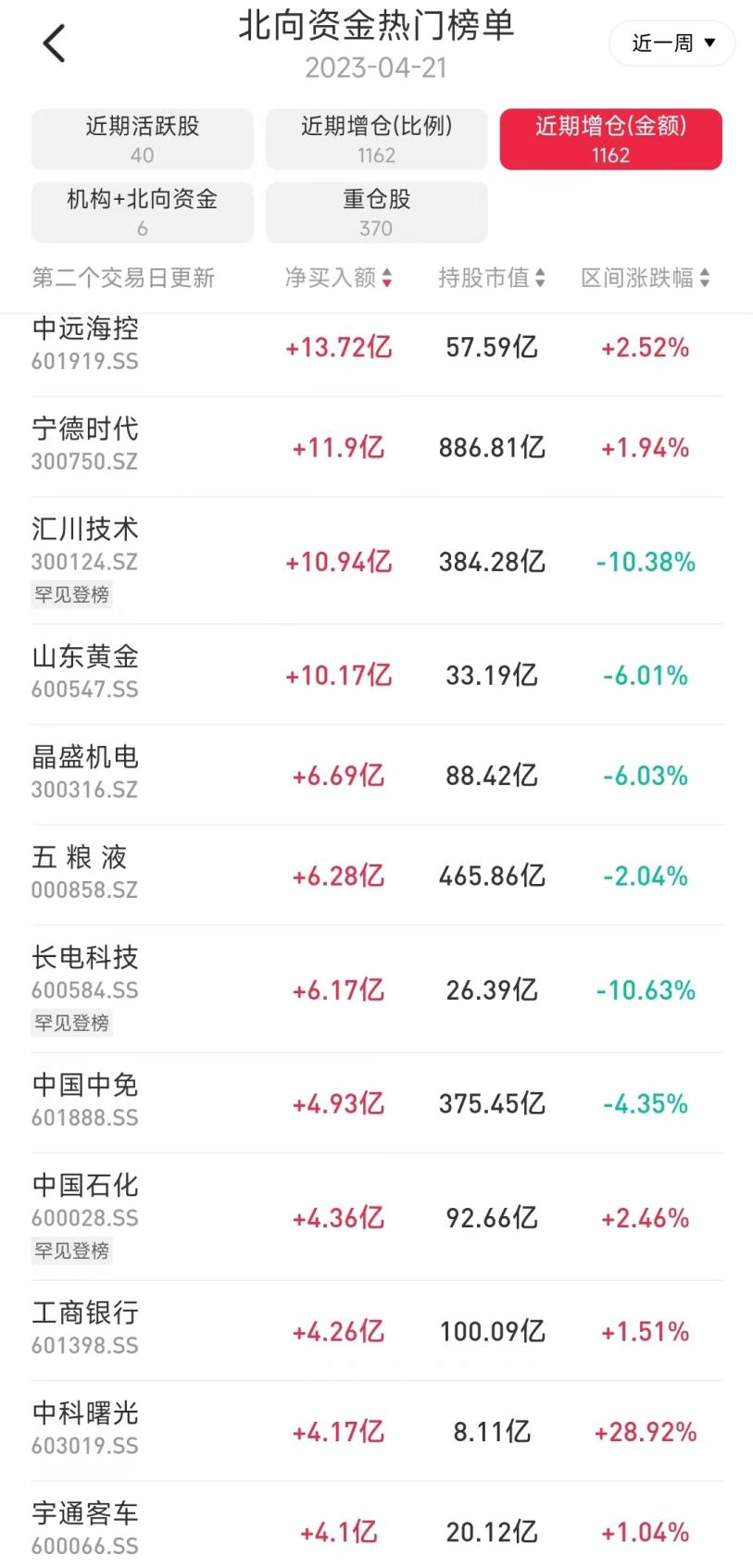Open the 山东黄金 stock row
This screenshot has width=753, height=1568.
pyautogui.click(x=376, y=675)
